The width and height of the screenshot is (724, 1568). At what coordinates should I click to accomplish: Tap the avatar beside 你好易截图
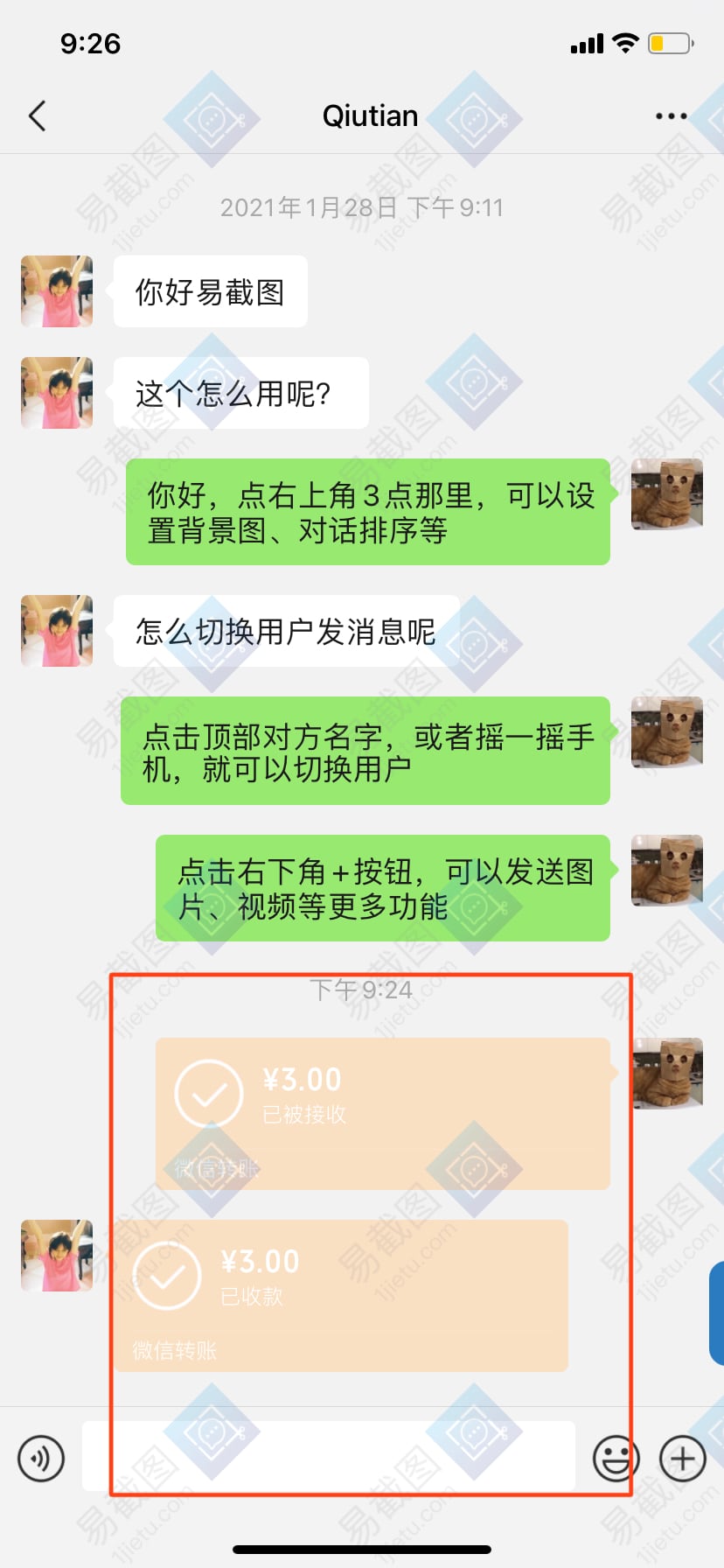point(57,291)
